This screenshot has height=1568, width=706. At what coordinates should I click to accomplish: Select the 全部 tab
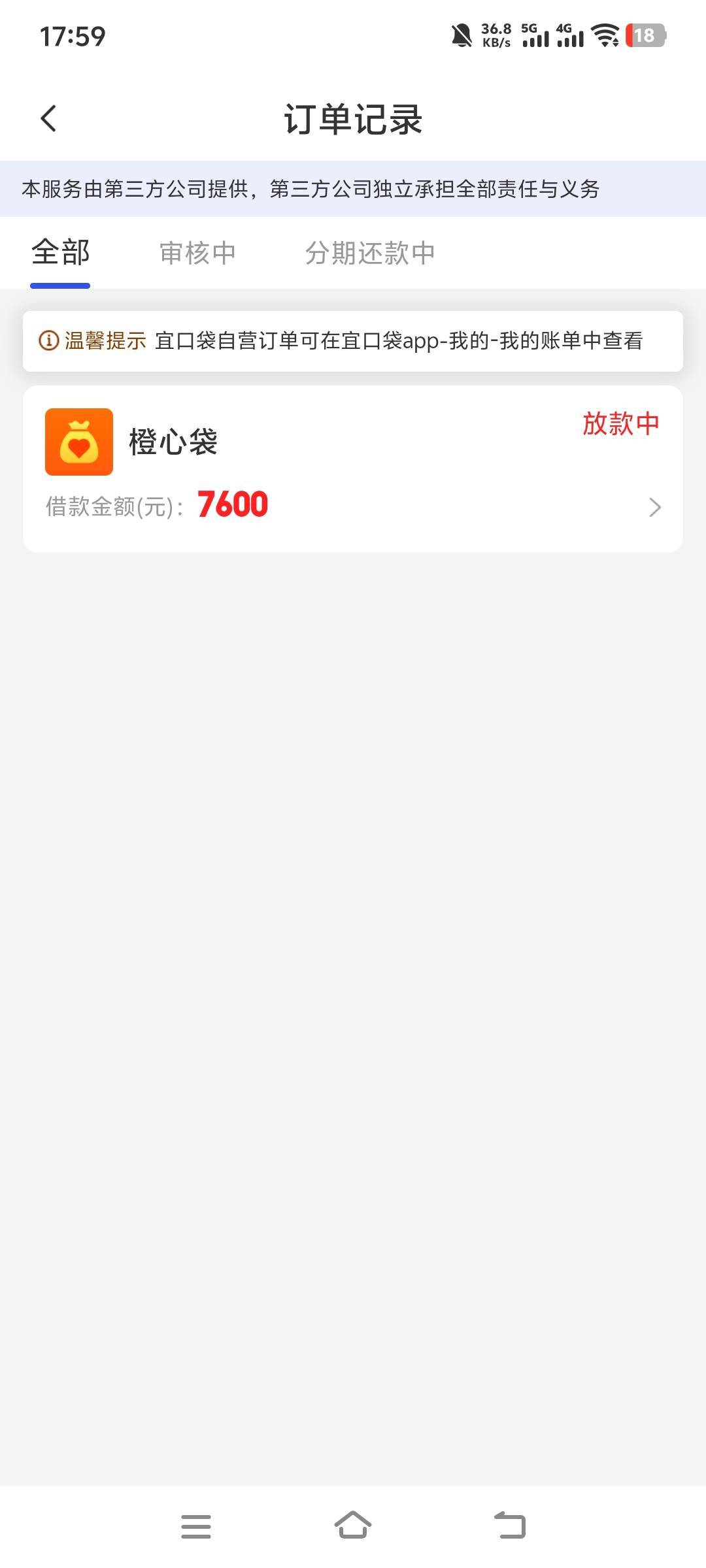[x=60, y=253]
